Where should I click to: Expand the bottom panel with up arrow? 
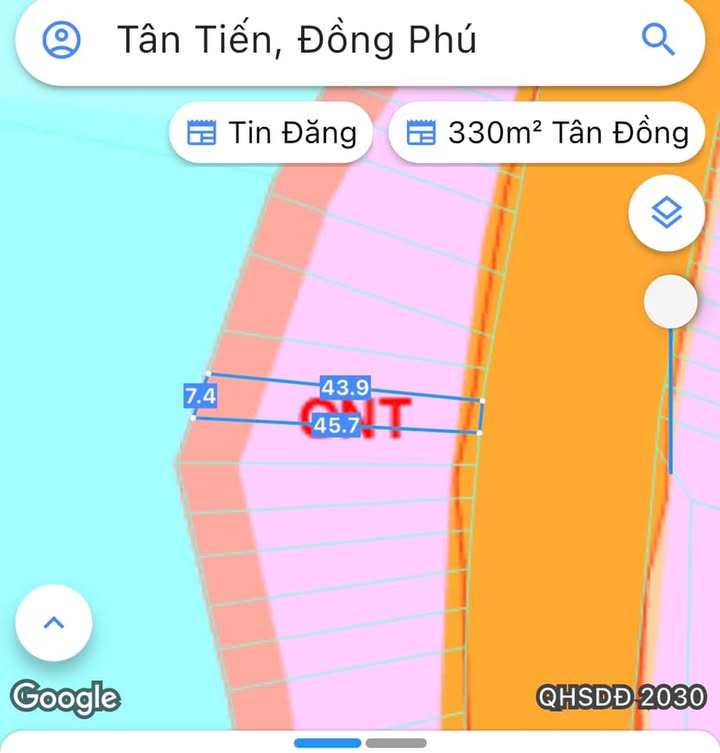click(x=54, y=622)
